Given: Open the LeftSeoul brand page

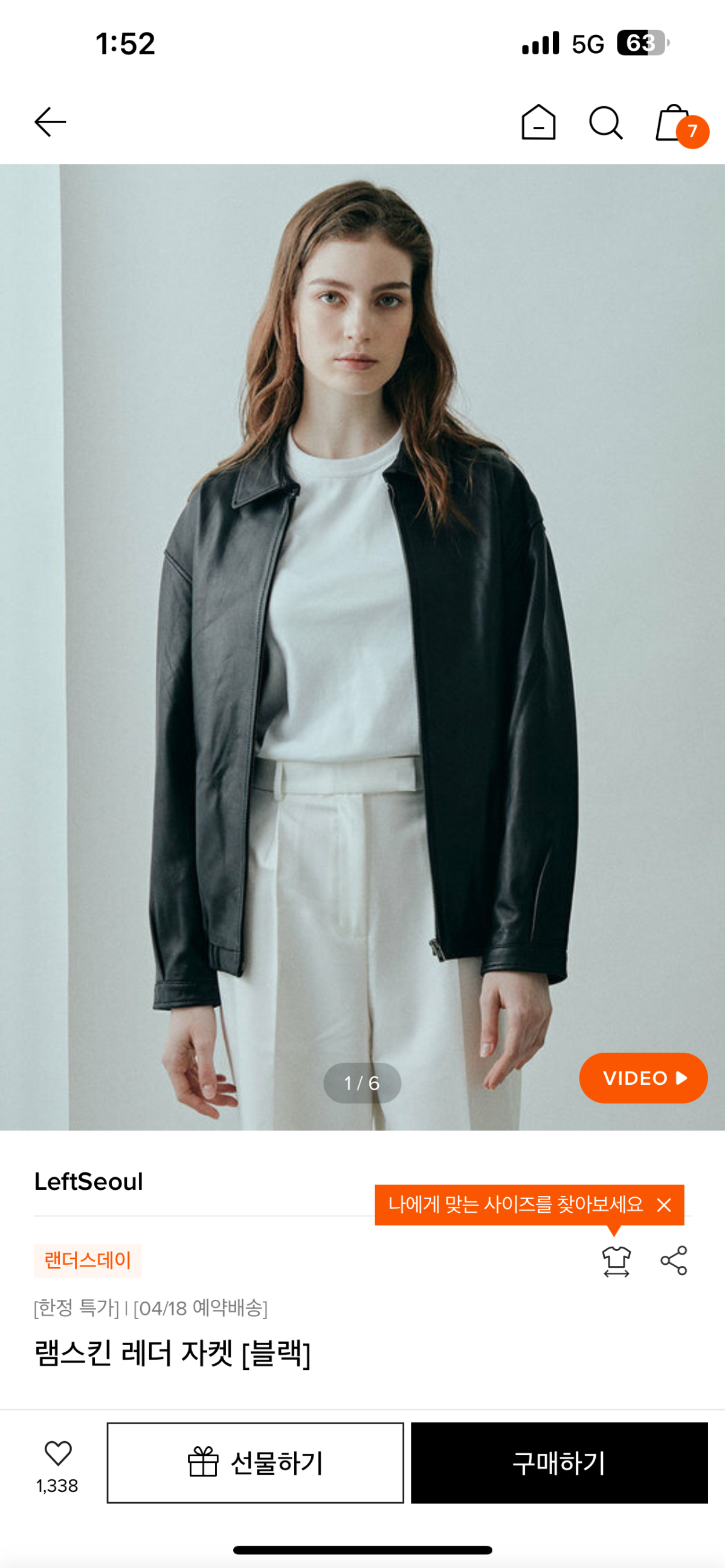Looking at the screenshot, I should click(x=88, y=1181).
